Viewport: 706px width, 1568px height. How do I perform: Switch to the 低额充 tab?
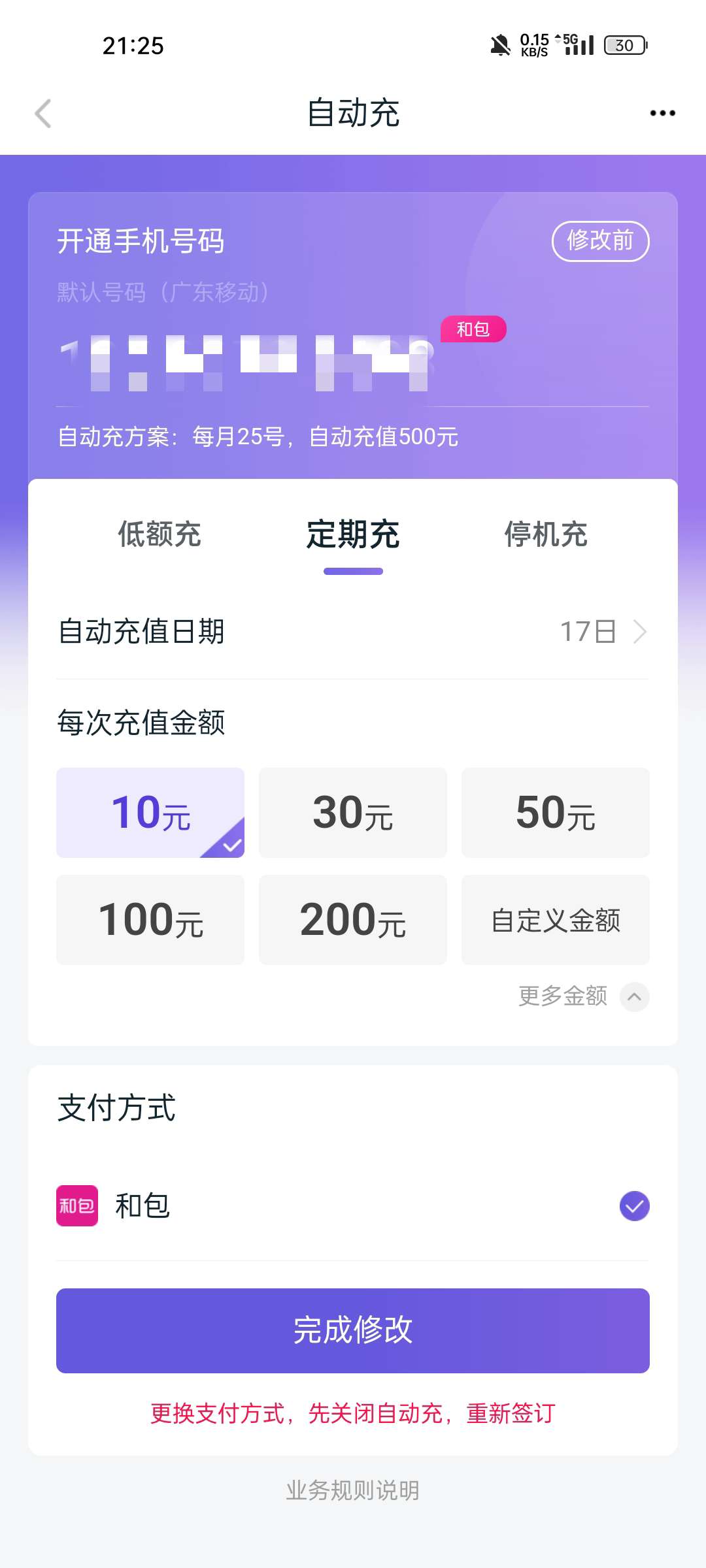pyautogui.click(x=160, y=534)
